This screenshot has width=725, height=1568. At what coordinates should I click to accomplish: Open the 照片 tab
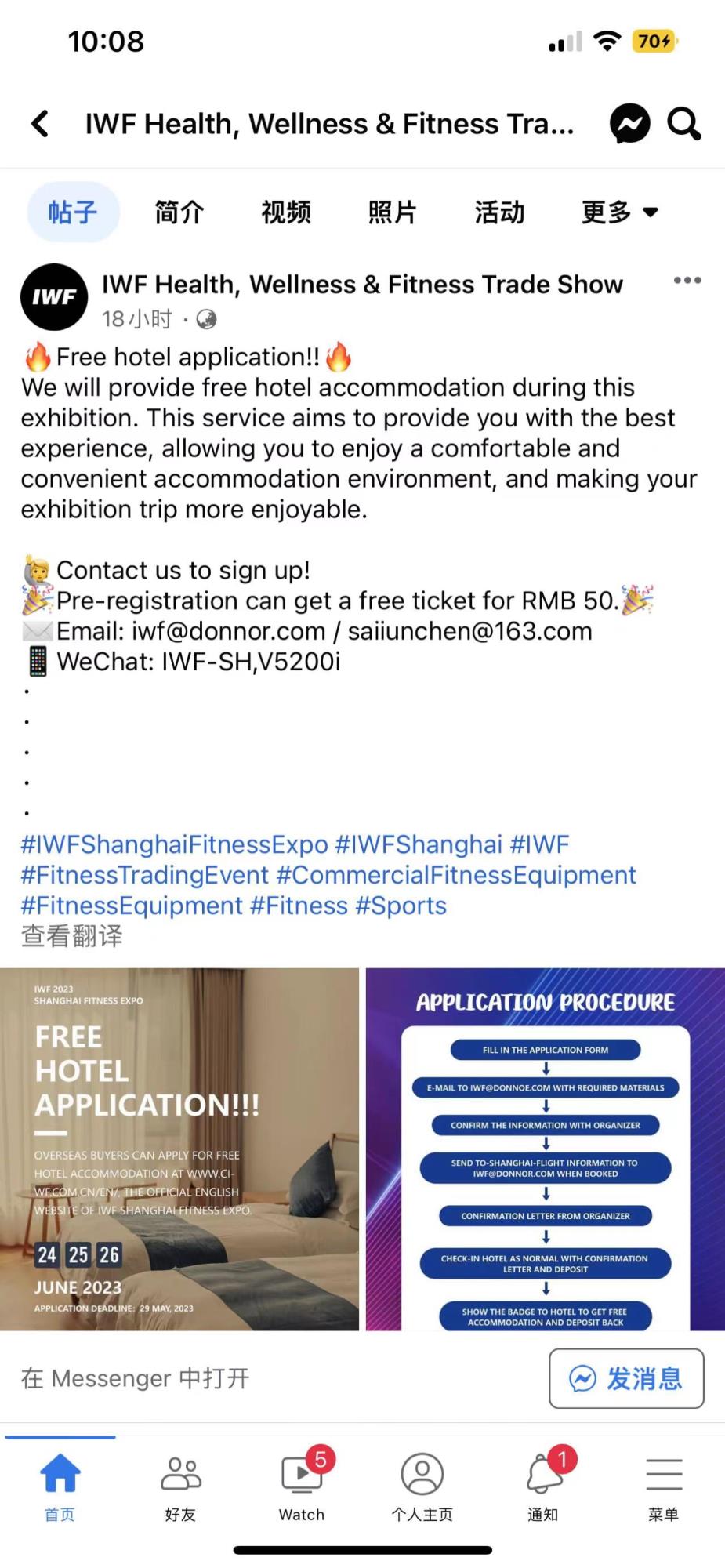click(393, 212)
